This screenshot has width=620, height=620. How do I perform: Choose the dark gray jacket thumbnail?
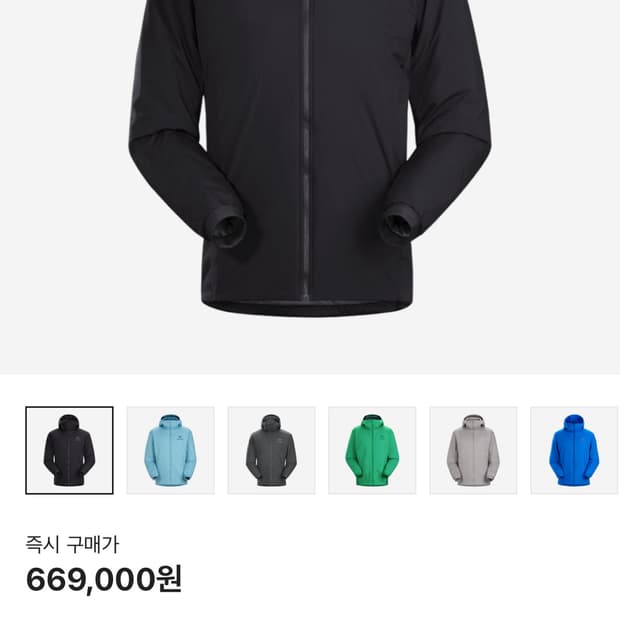click(x=271, y=450)
